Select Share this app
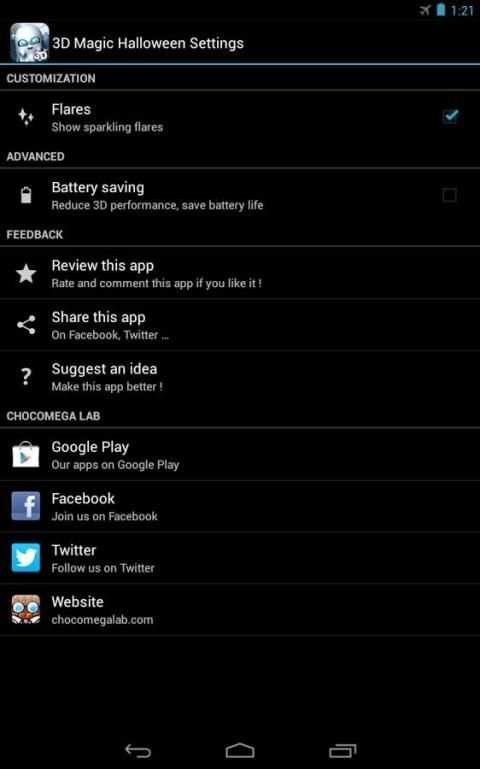 (x=240, y=325)
